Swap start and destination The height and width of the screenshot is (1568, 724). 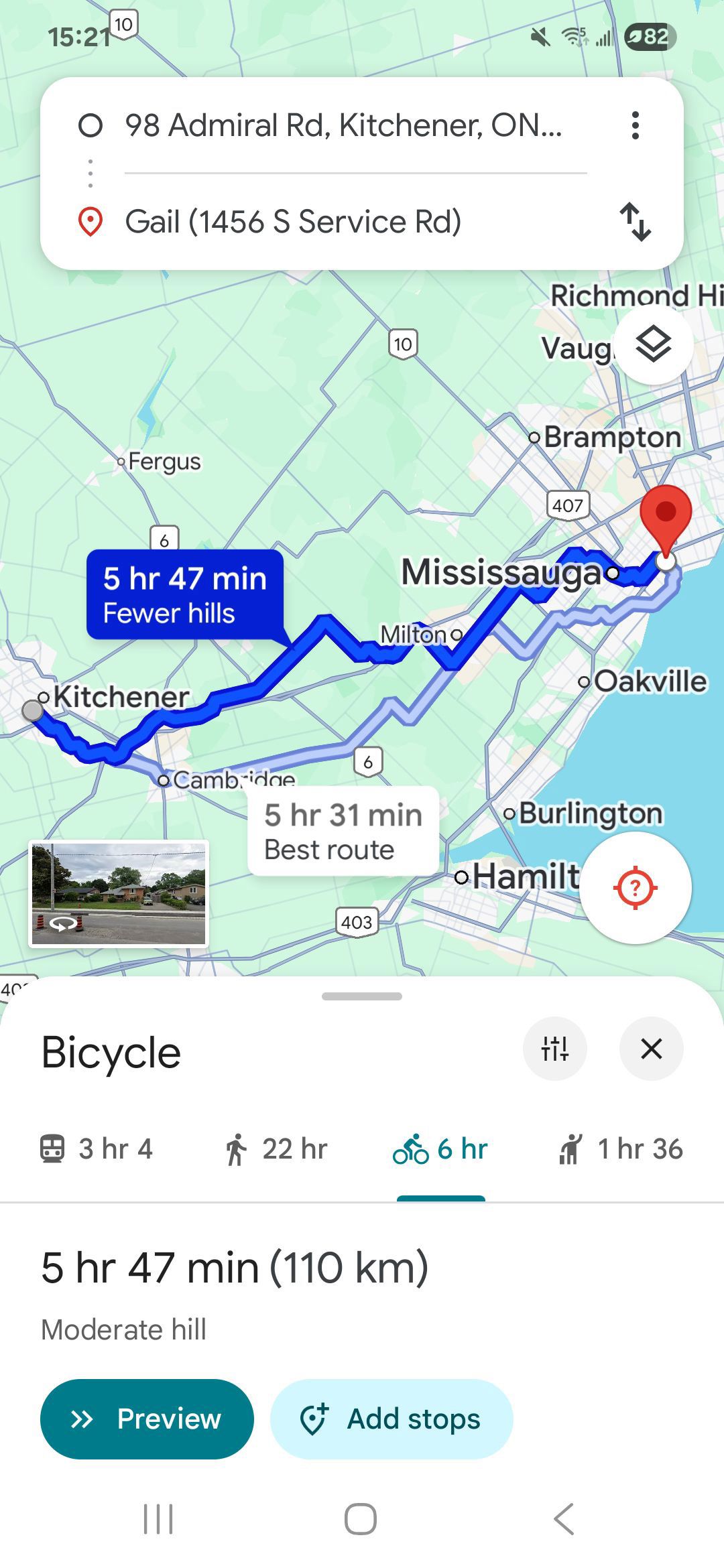point(636,222)
